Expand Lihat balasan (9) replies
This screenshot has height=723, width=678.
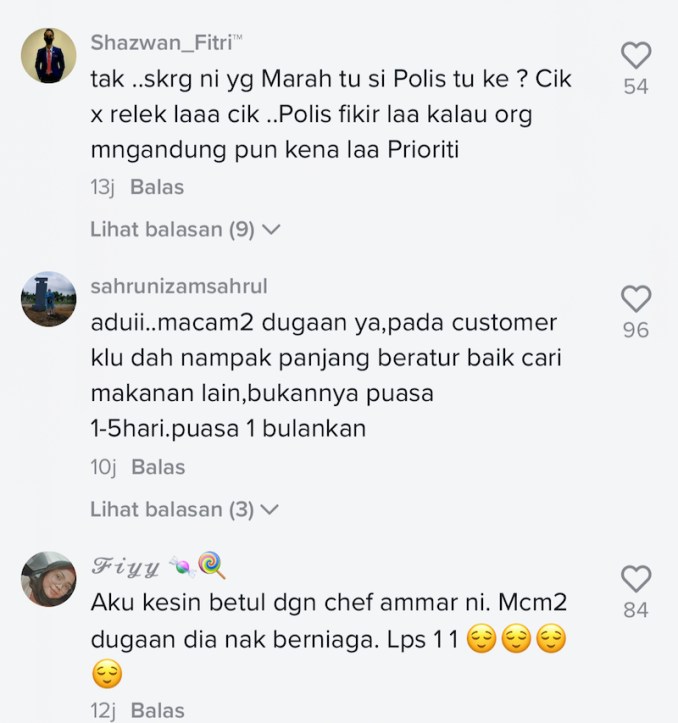pyautogui.click(x=184, y=229)
